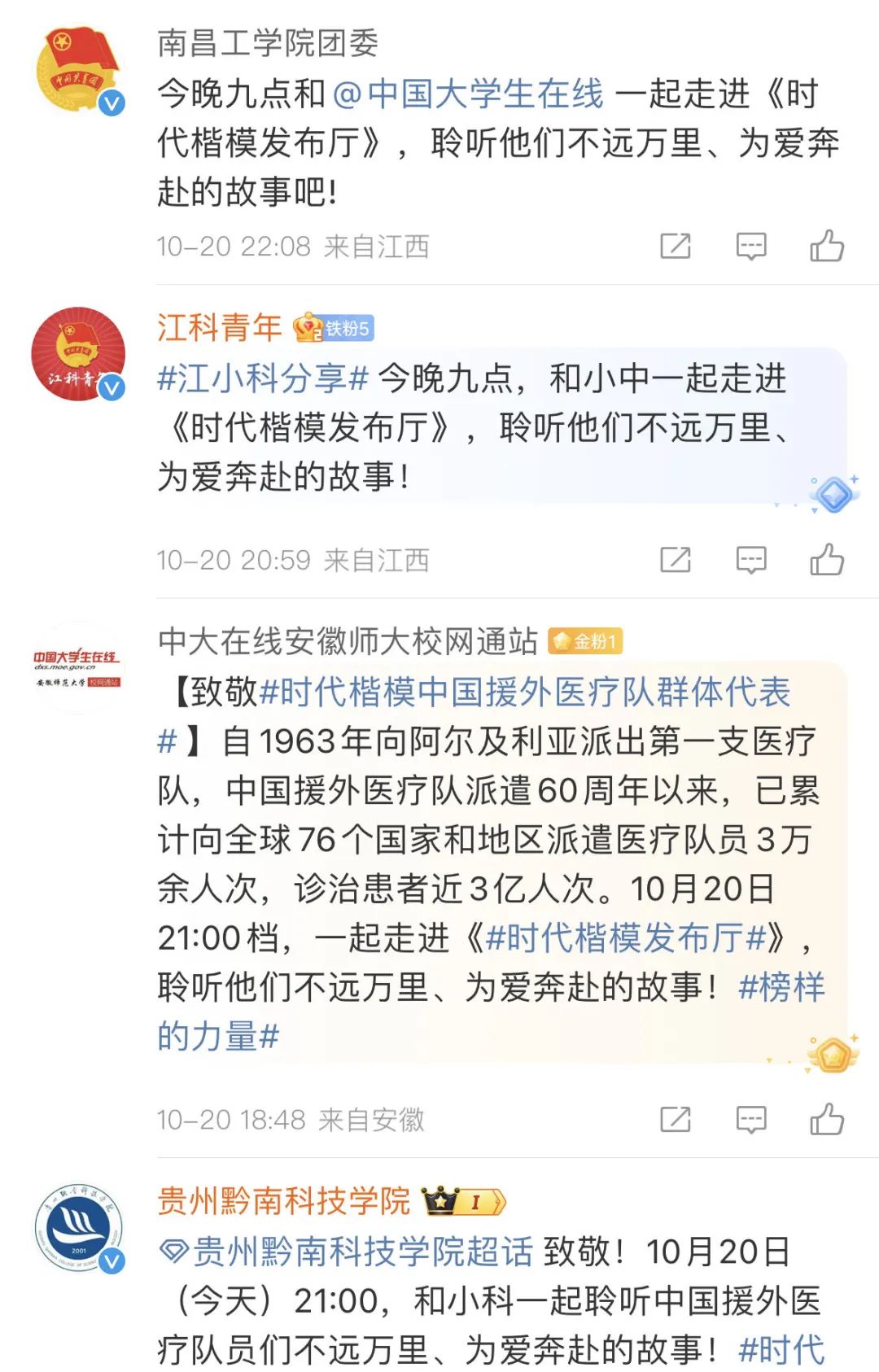The width and height of the screenshot is (879, 1372).
Task: Open 贵州黔南科技学院 username profile
Action: click(283, 1201)
